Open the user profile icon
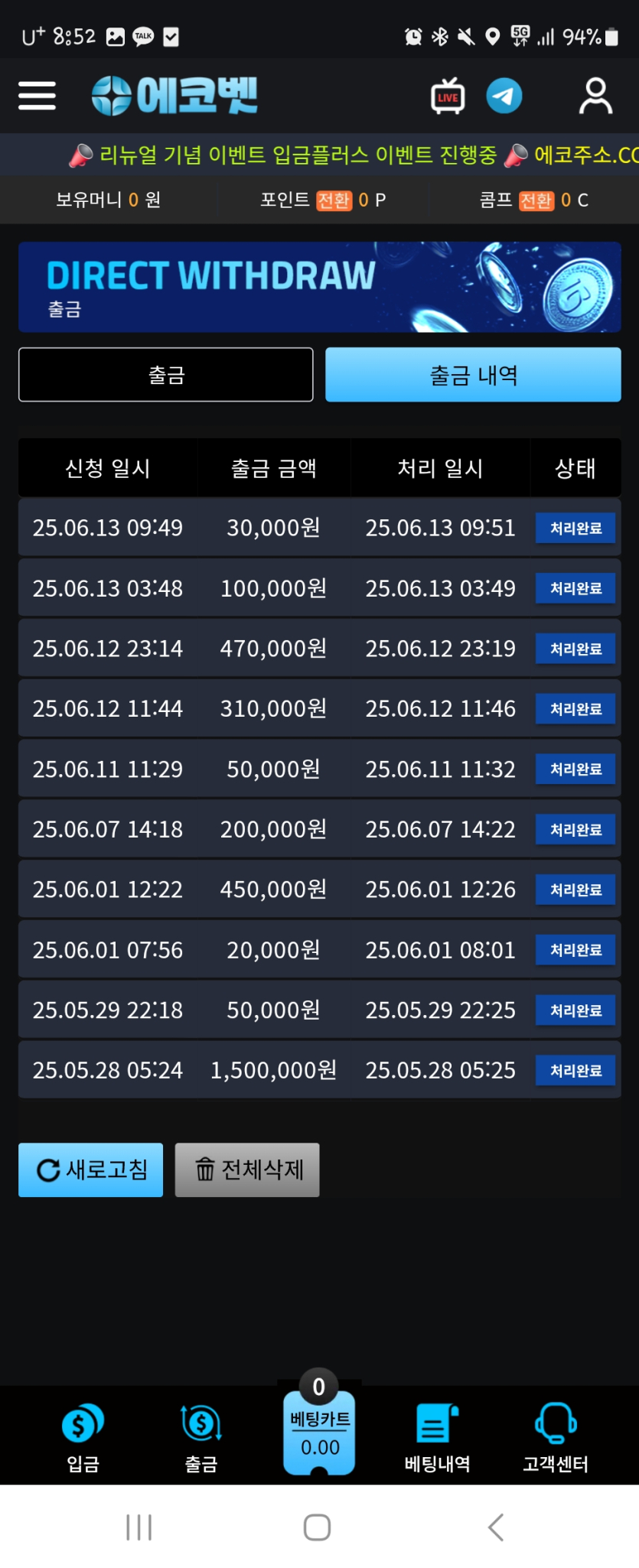Screen dimensions: 639x1568 point(594,96)
